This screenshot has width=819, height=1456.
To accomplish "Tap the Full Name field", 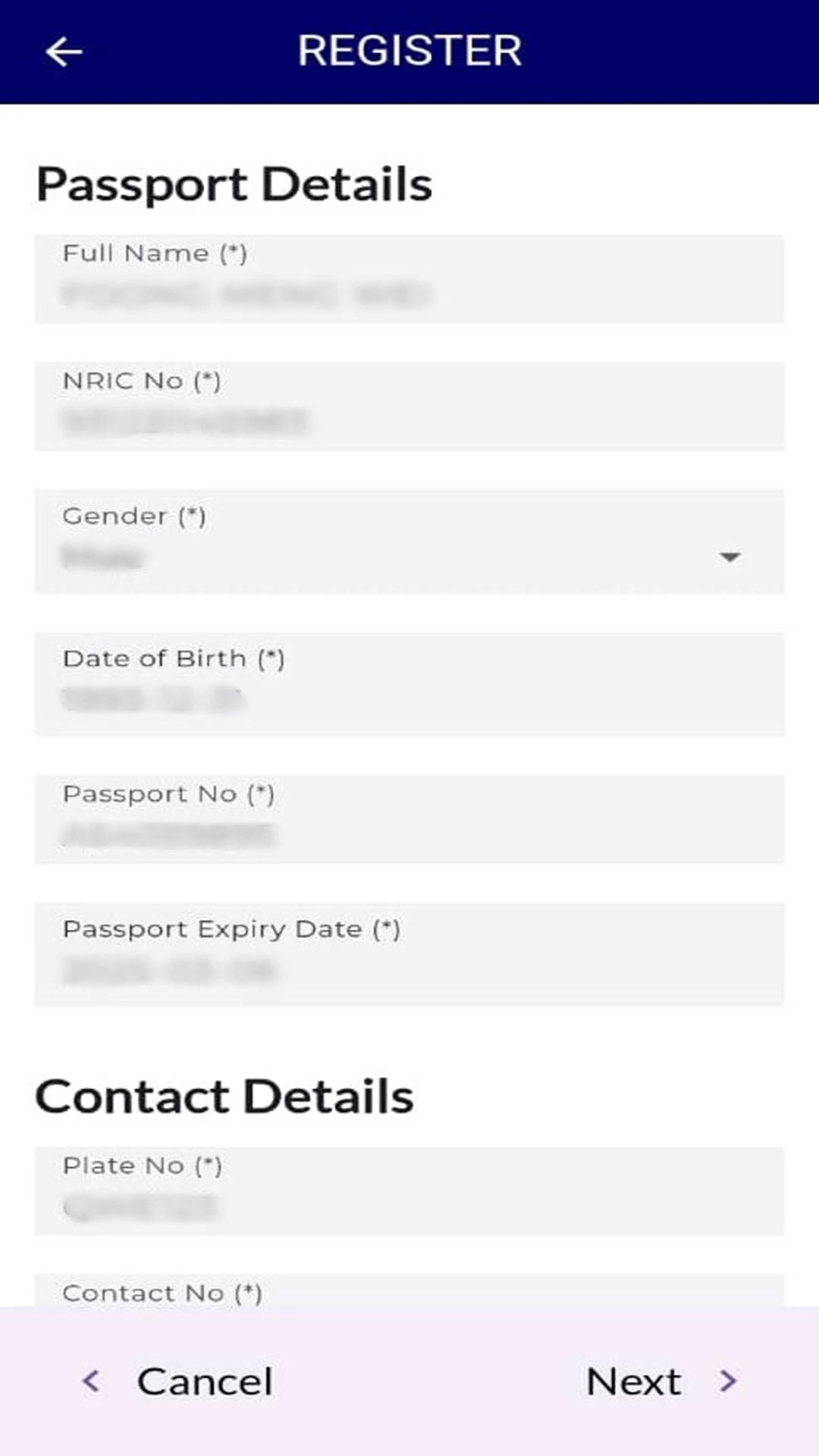I will pyautogui.click(x=409, y=279).
